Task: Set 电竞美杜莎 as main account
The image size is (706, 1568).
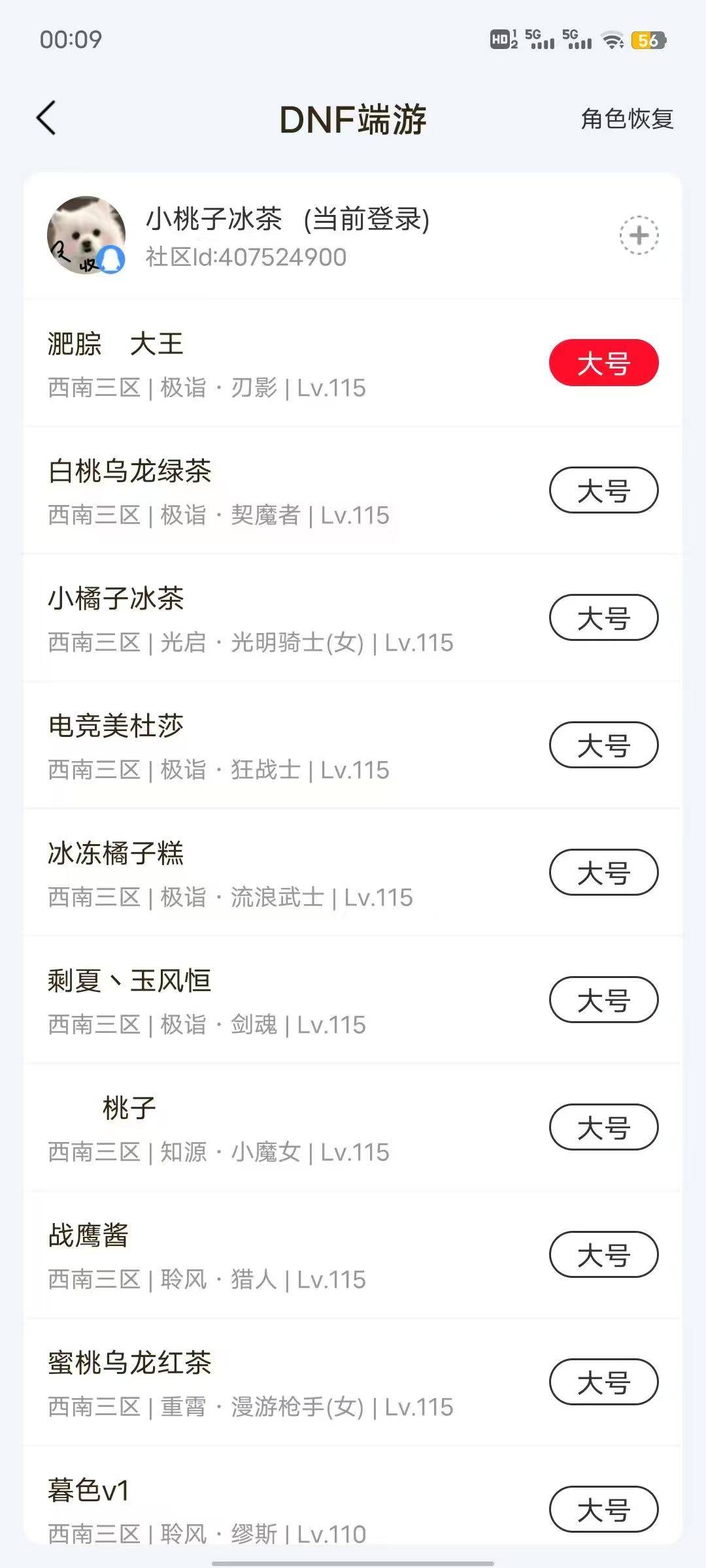Action: pyautogui.click(x=603, y=744)
